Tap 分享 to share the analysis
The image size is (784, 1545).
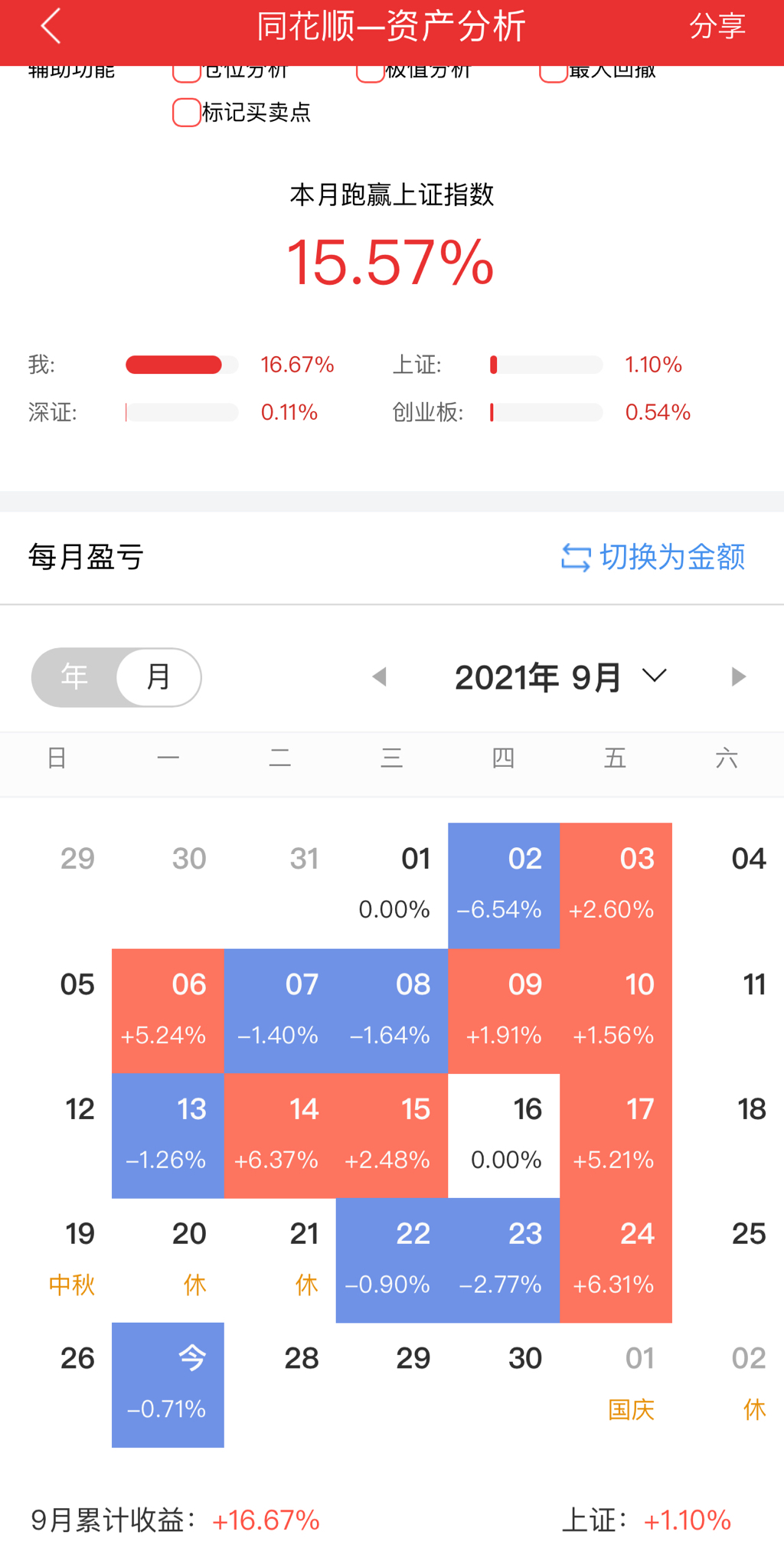(x=717, y=27)
